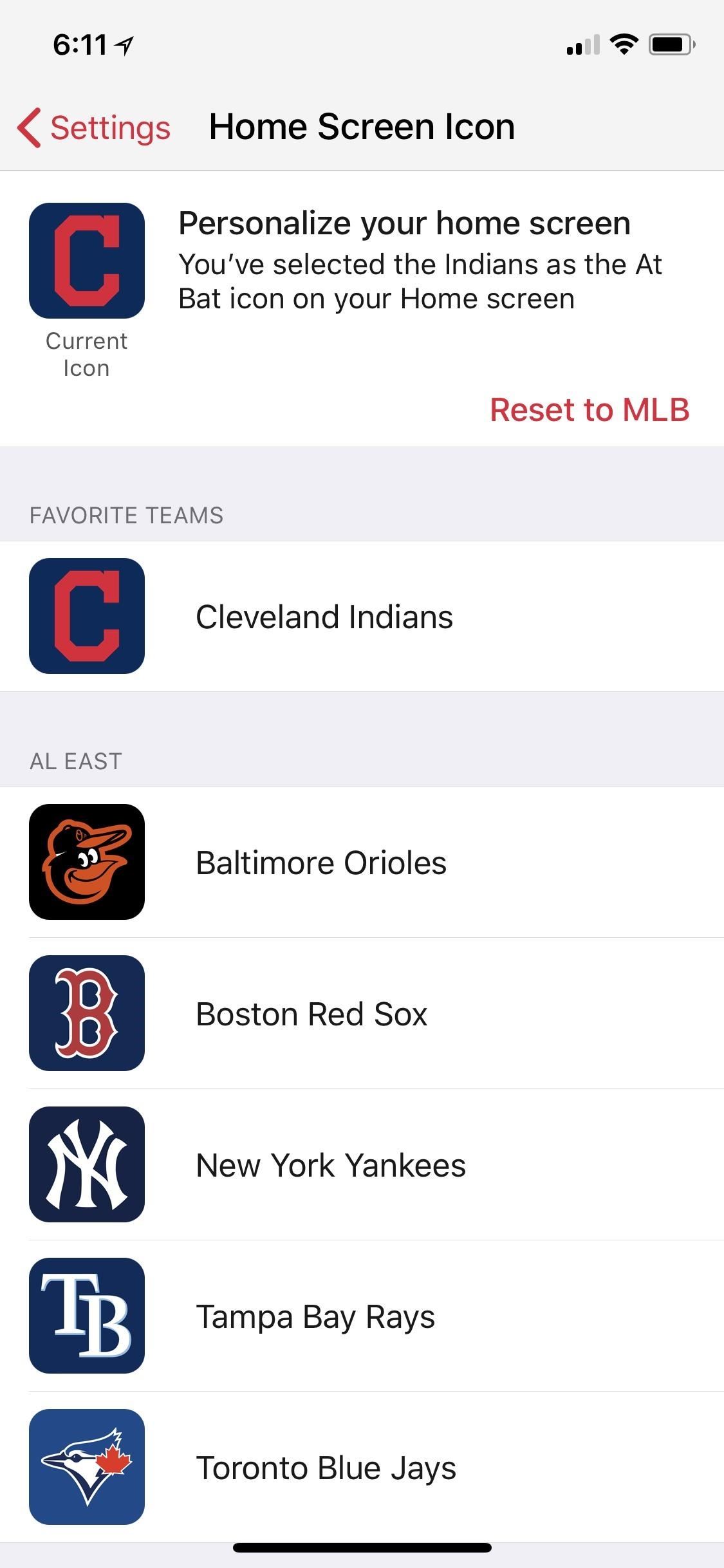Click the New York Yankees "NY" logo icon
The image size is (724, 1568).
pyautogui.click(x=88, y=1164)
